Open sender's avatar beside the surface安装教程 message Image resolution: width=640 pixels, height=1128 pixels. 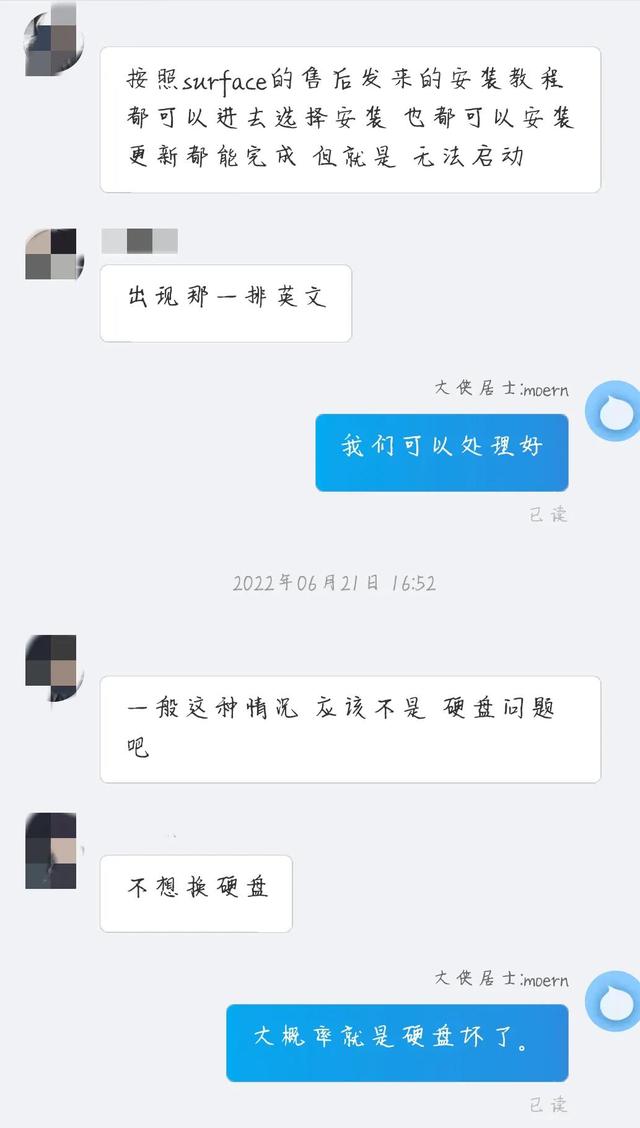pos(52,40)
